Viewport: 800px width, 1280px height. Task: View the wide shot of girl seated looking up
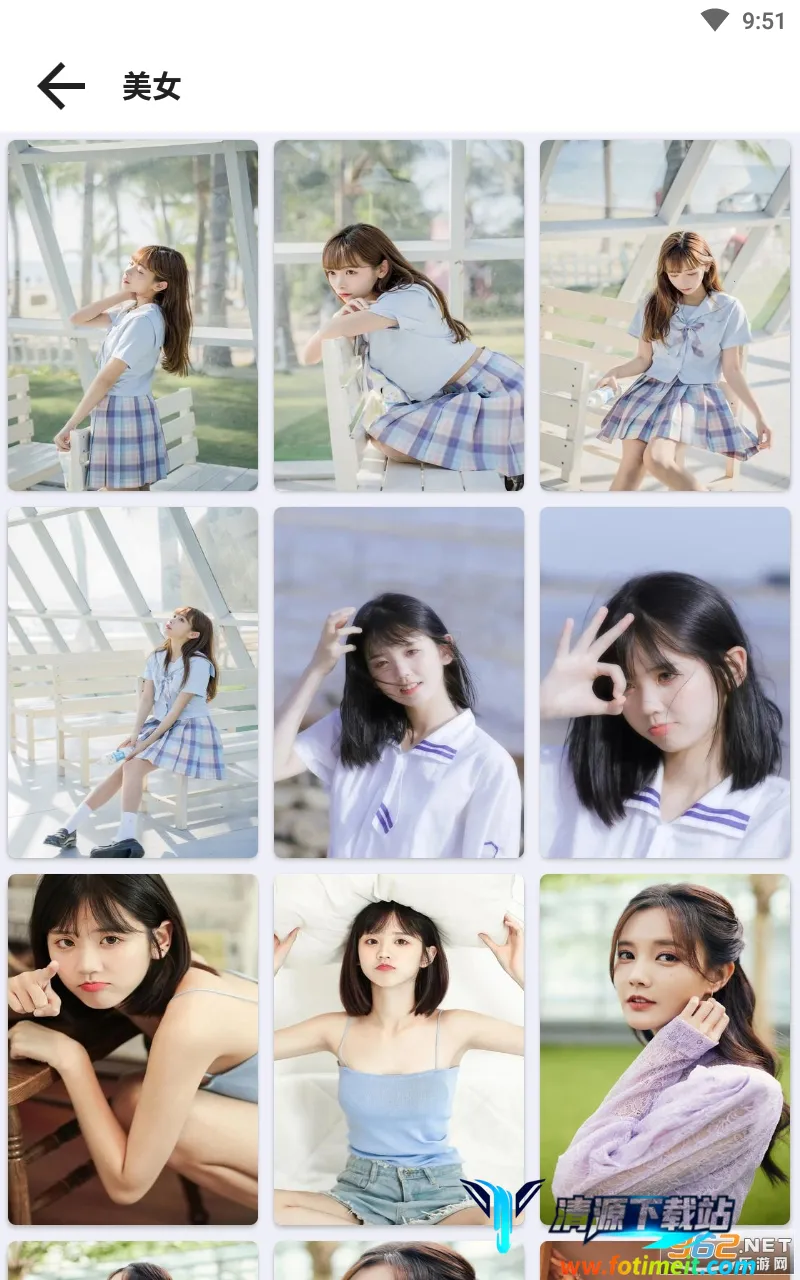[133, 682]
